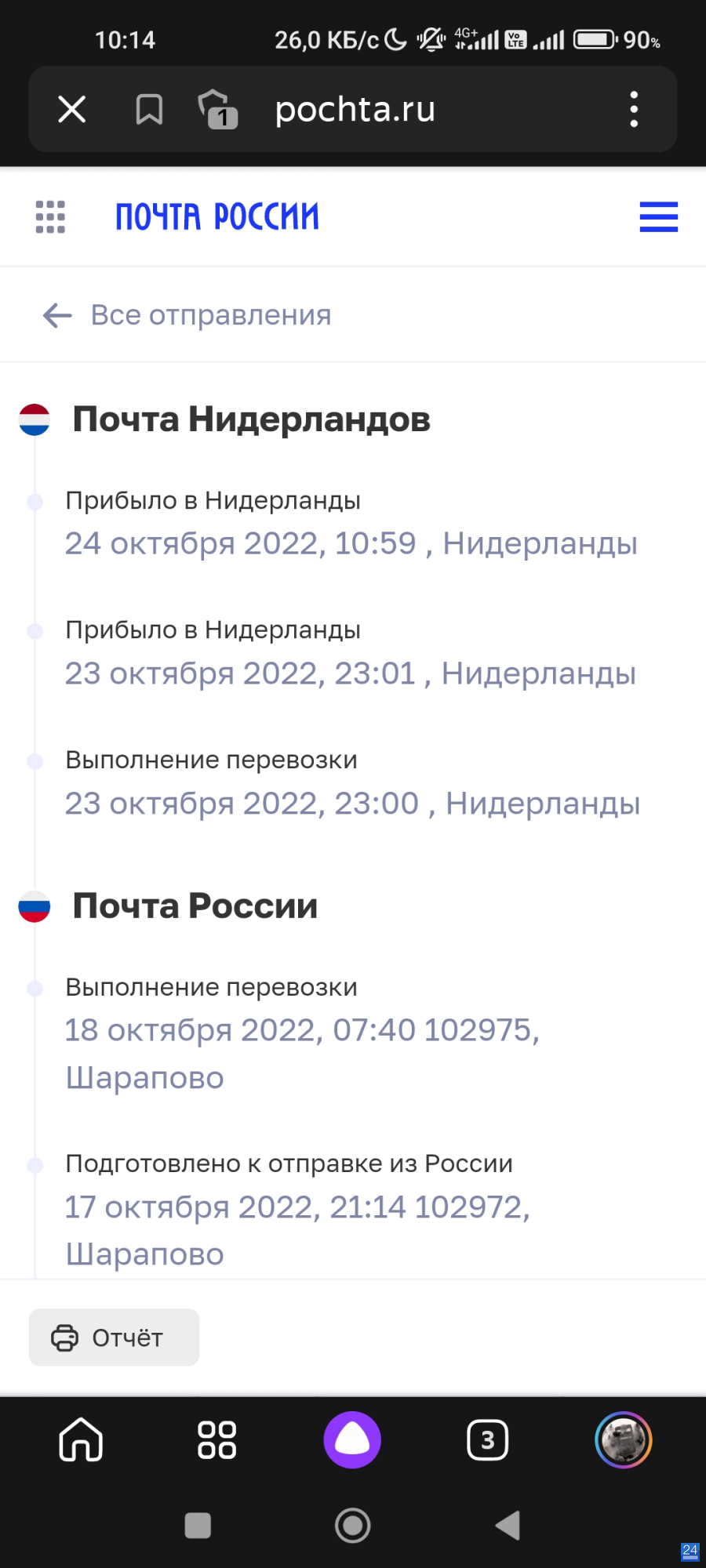Open recent apps with square button

(198, 1526)
